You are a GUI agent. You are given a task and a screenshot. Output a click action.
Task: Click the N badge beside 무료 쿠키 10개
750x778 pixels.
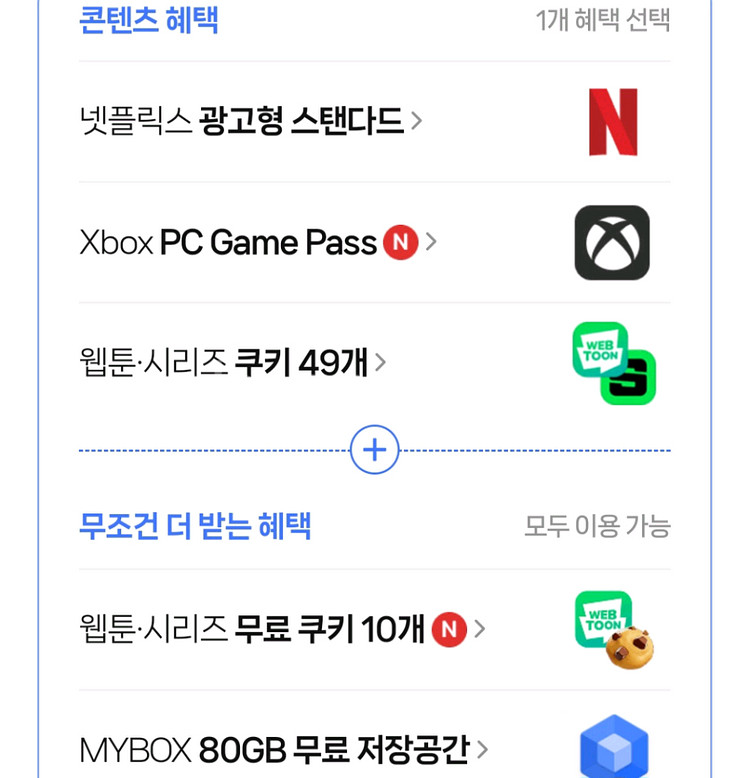pos(450,630)
